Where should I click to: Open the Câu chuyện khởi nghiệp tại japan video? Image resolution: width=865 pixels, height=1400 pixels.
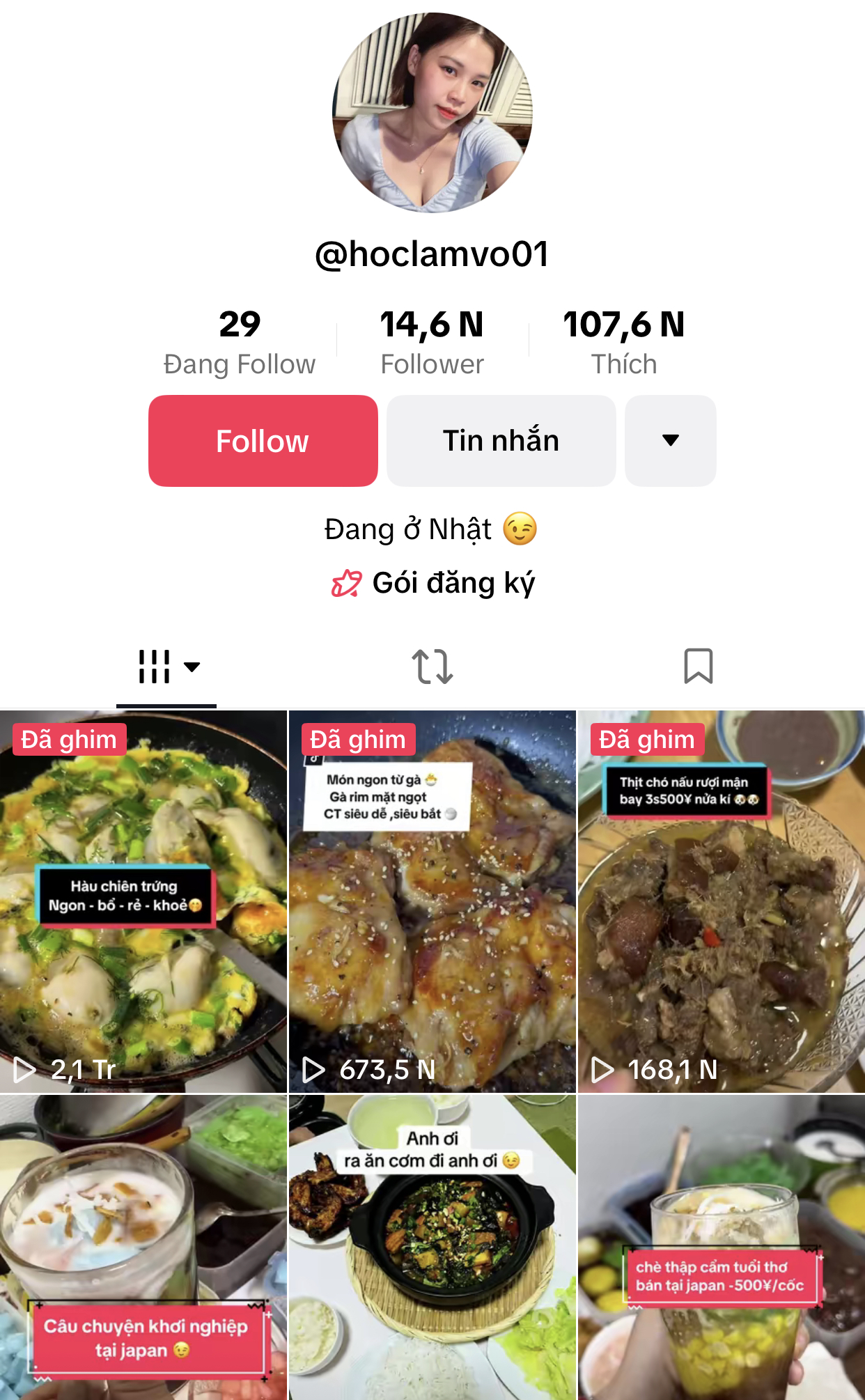143,1247
